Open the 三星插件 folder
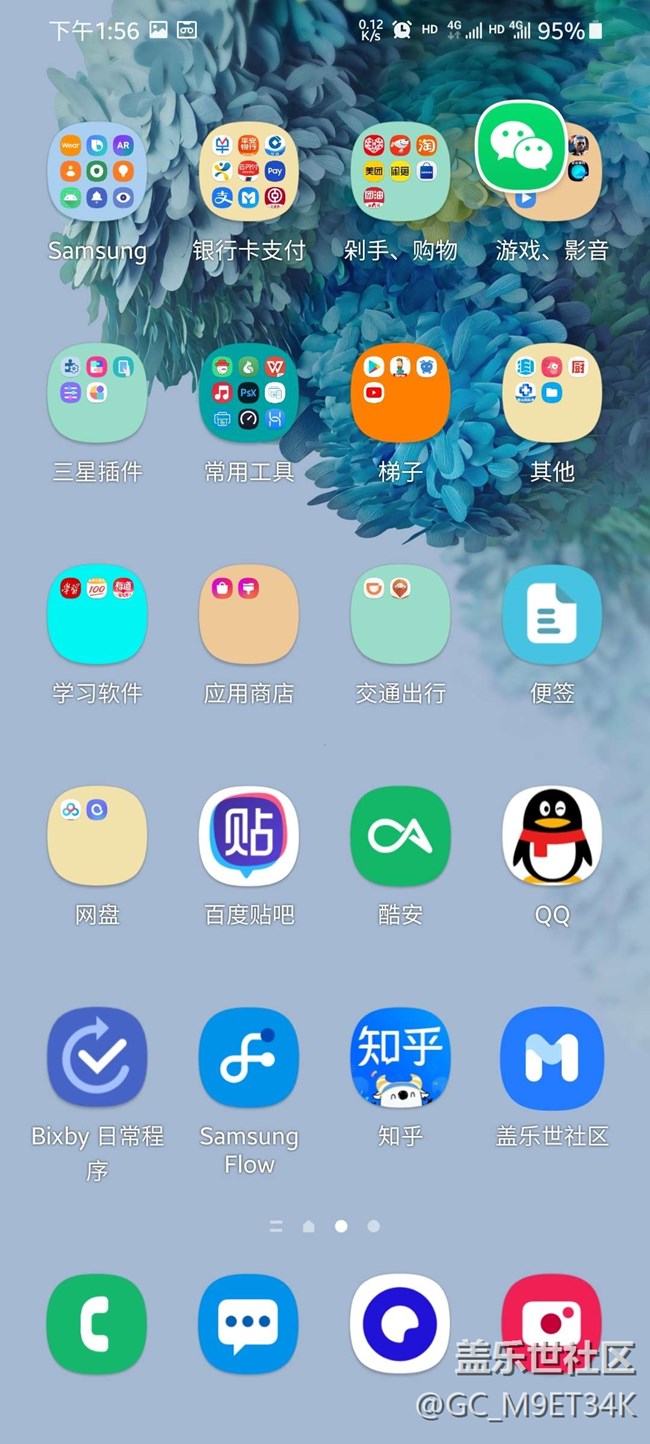This screenshot has height=1444, width=650. pos(97,393)
